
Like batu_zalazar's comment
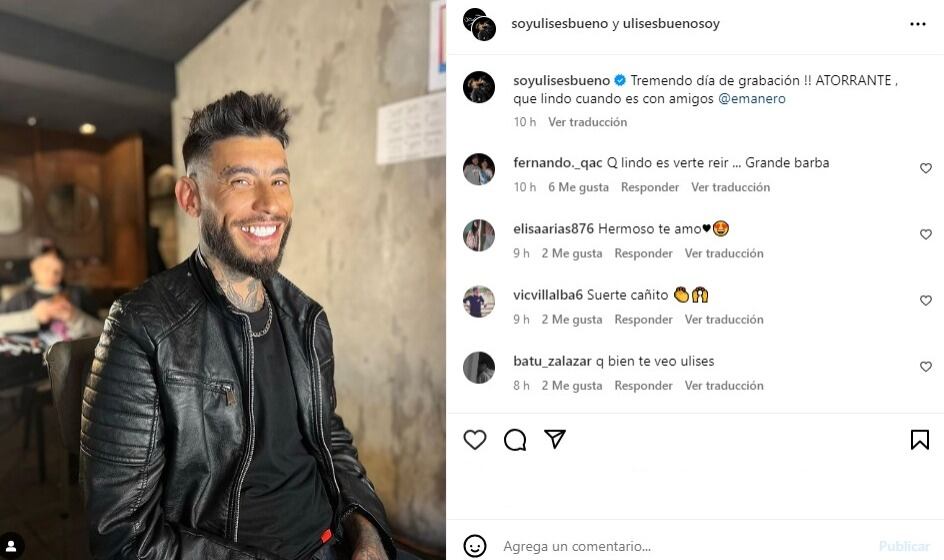tap(925, 367)
